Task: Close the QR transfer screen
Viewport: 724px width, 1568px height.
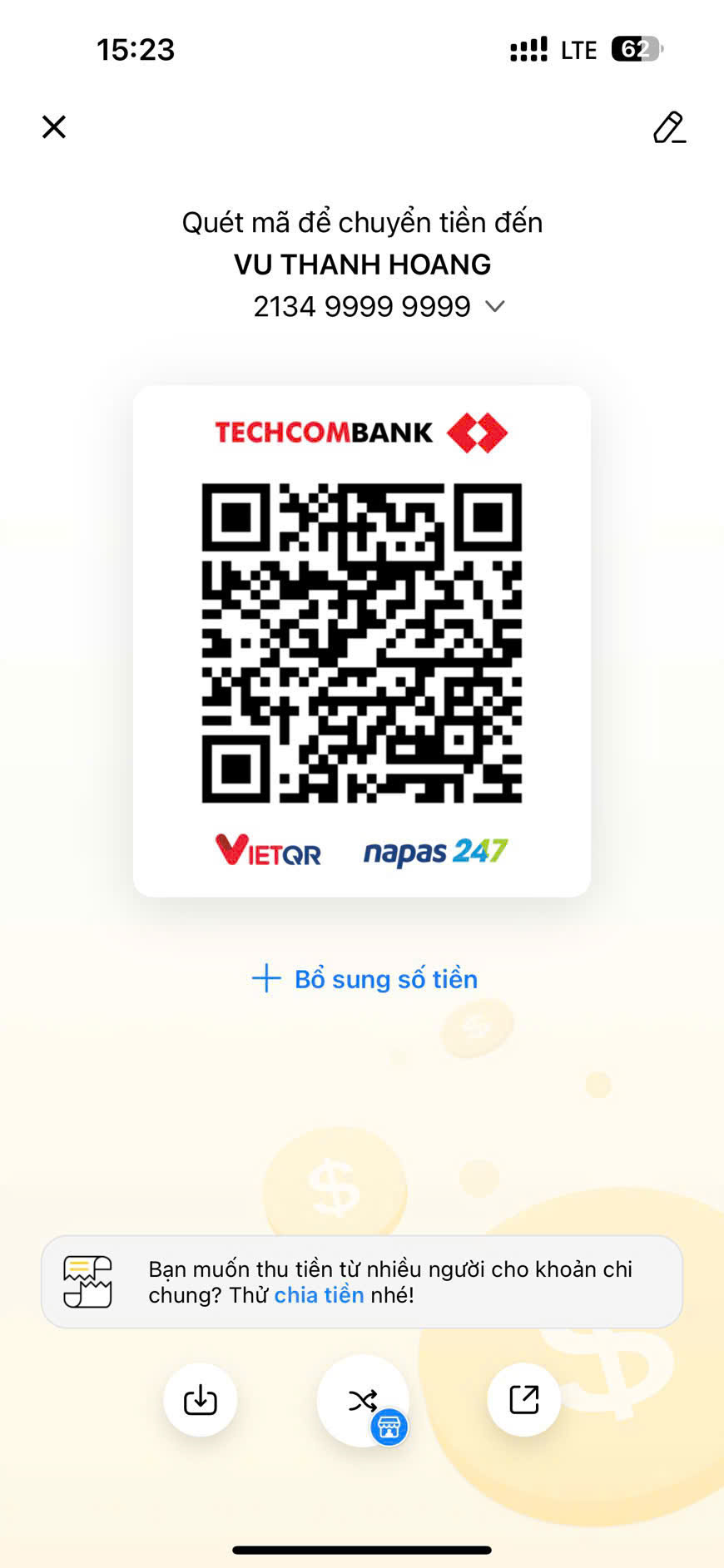Action: pos(54,127)
